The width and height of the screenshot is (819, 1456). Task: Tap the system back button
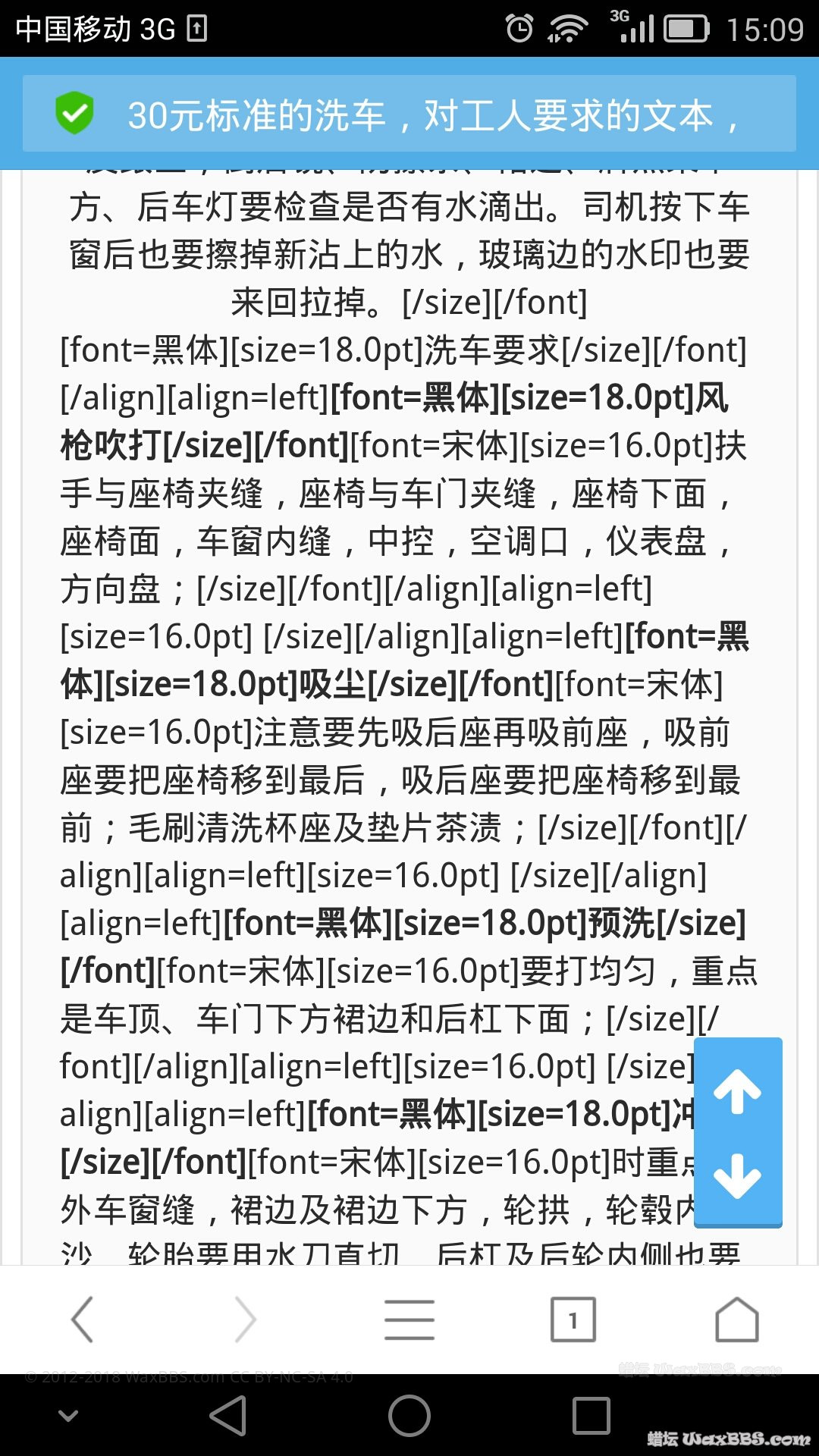click(x=227, y=1416)
